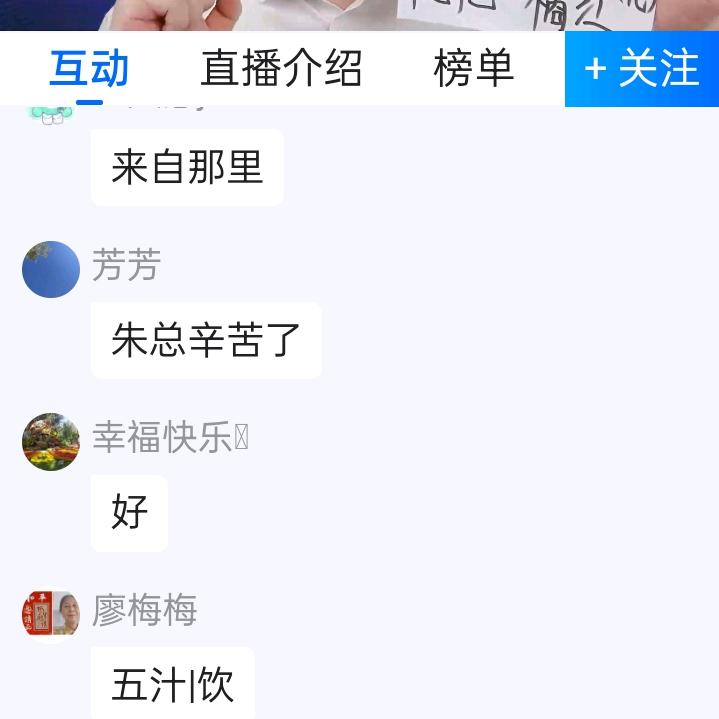This screenshot has width=719, height=719.
Task: Open 芳芳's profile avatar
Action: 51,269
